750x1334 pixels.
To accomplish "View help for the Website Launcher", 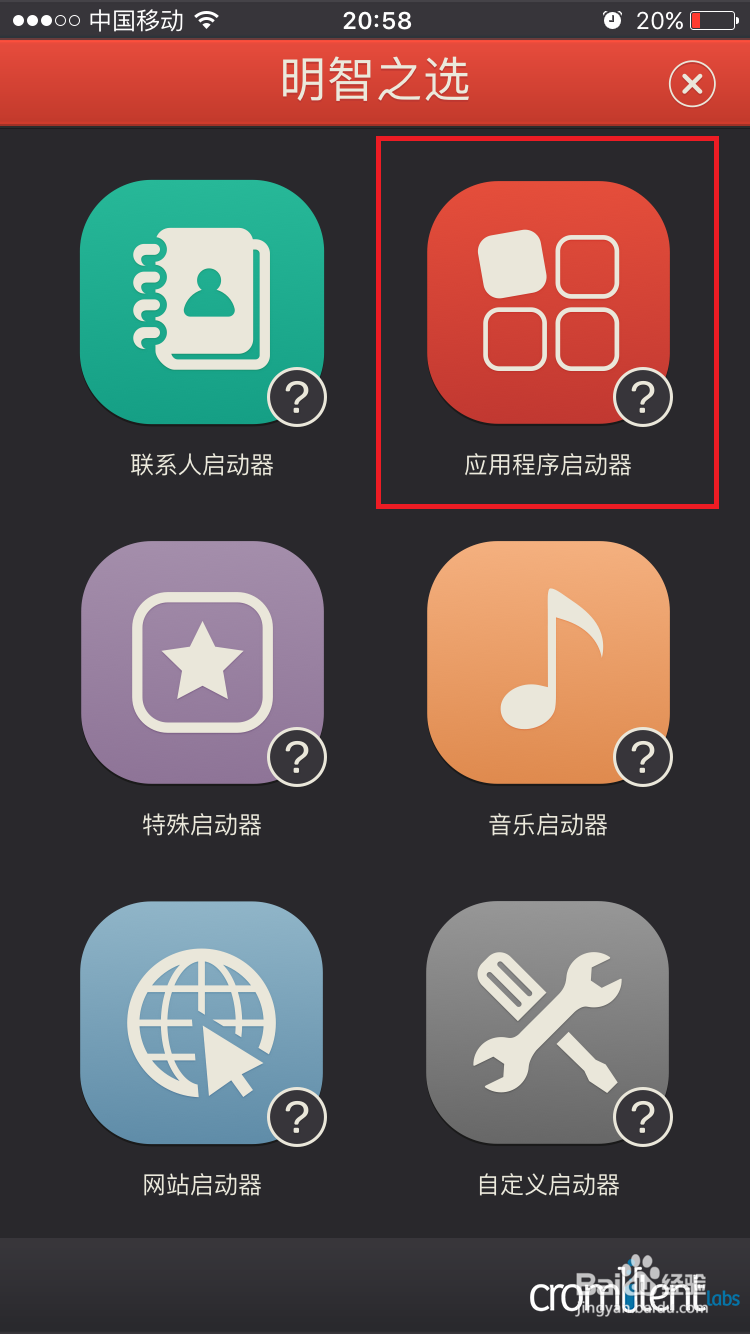I will [x=297, y=1117].
